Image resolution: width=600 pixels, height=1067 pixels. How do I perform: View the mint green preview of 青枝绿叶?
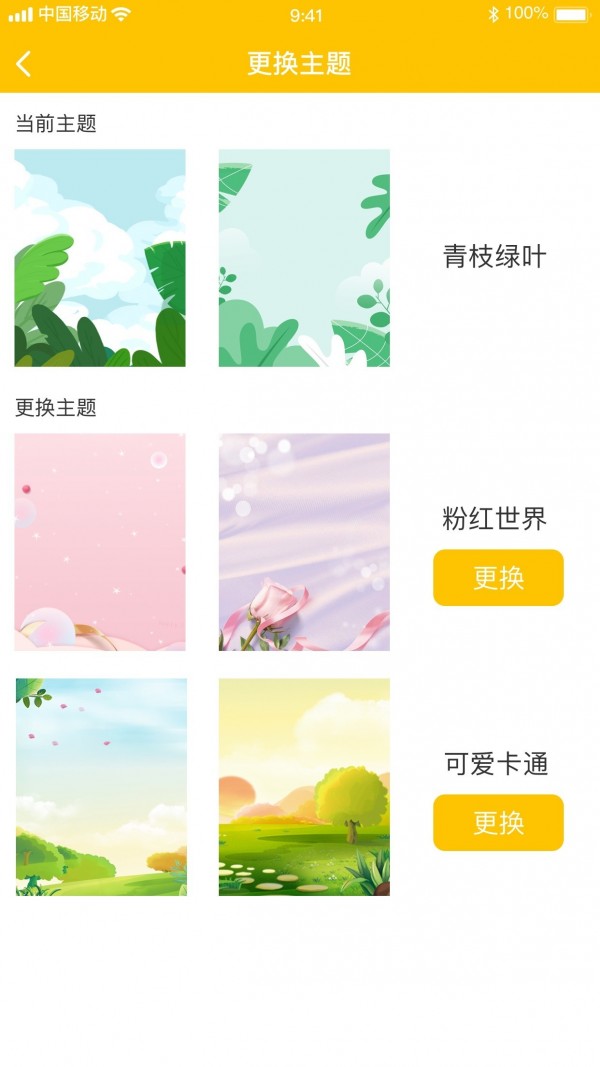[304, 258]
